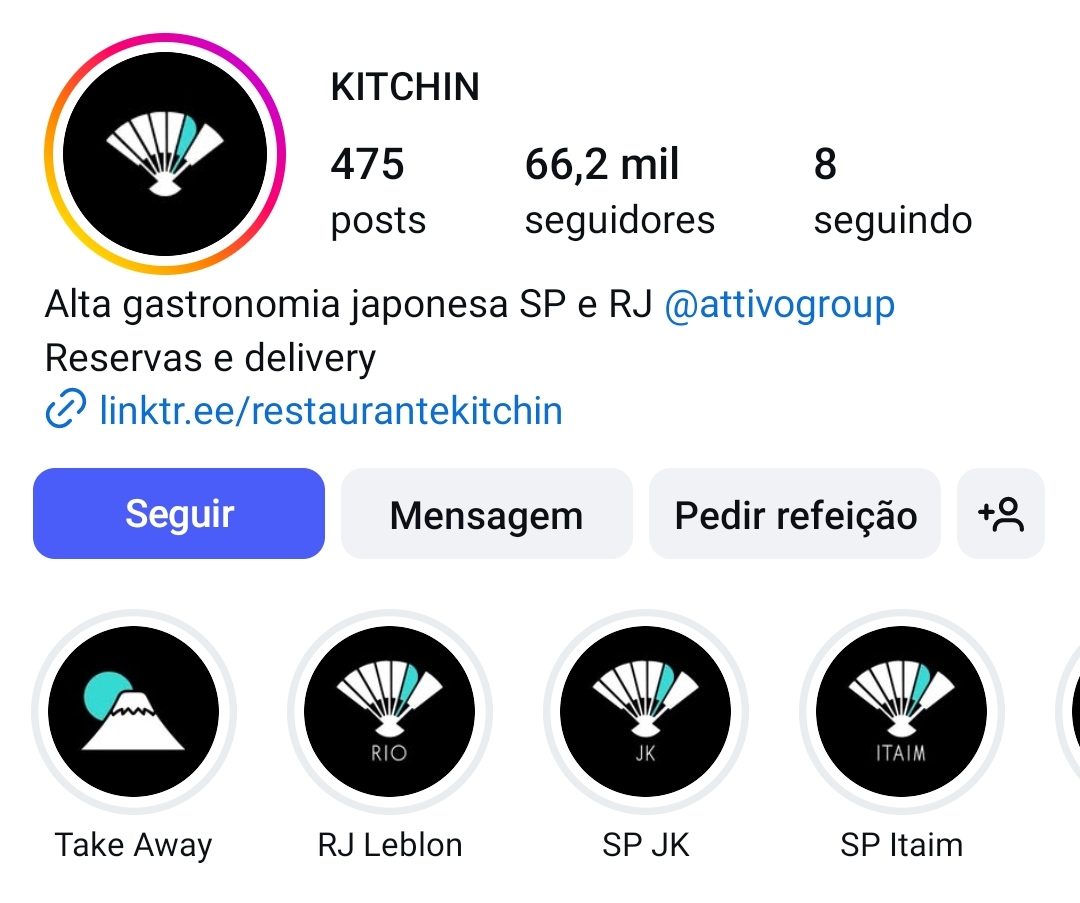
Task: See the 8 seguindo accounts
Action: click(x=892, y=190)
